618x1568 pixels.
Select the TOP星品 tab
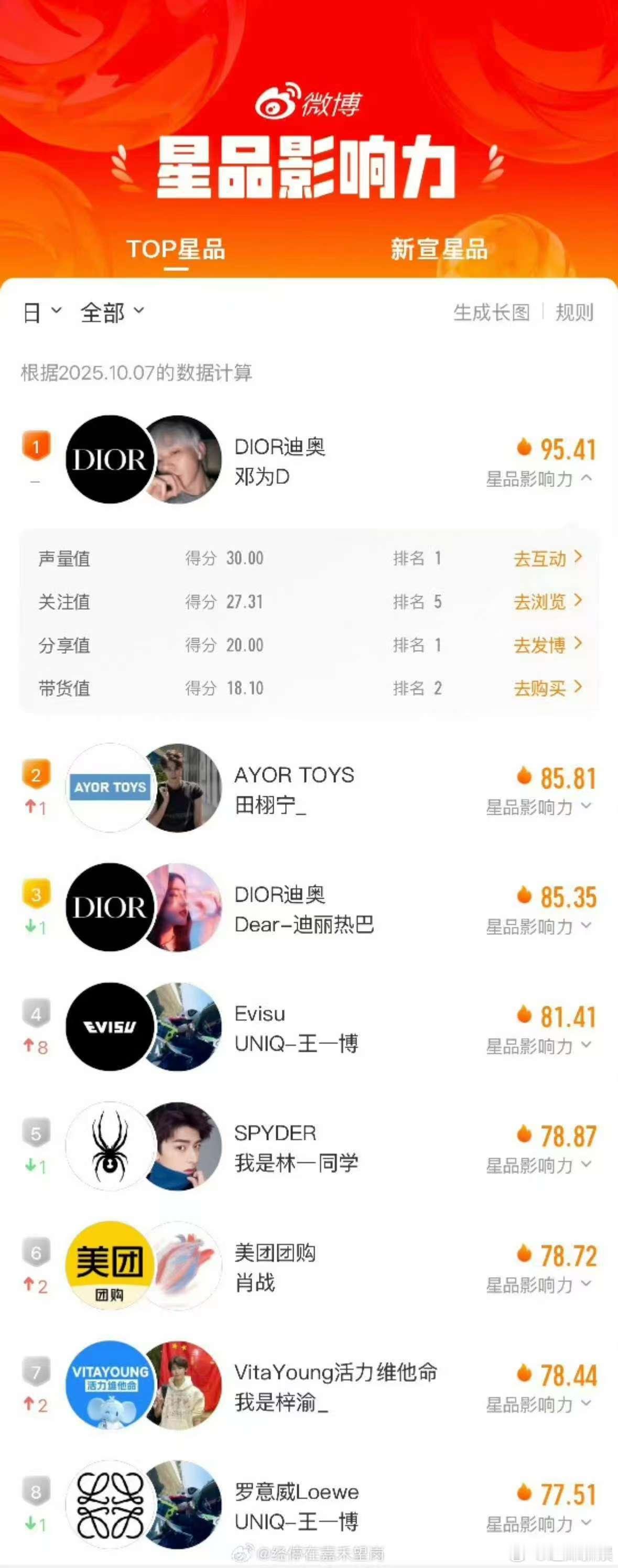coord(177,250)
